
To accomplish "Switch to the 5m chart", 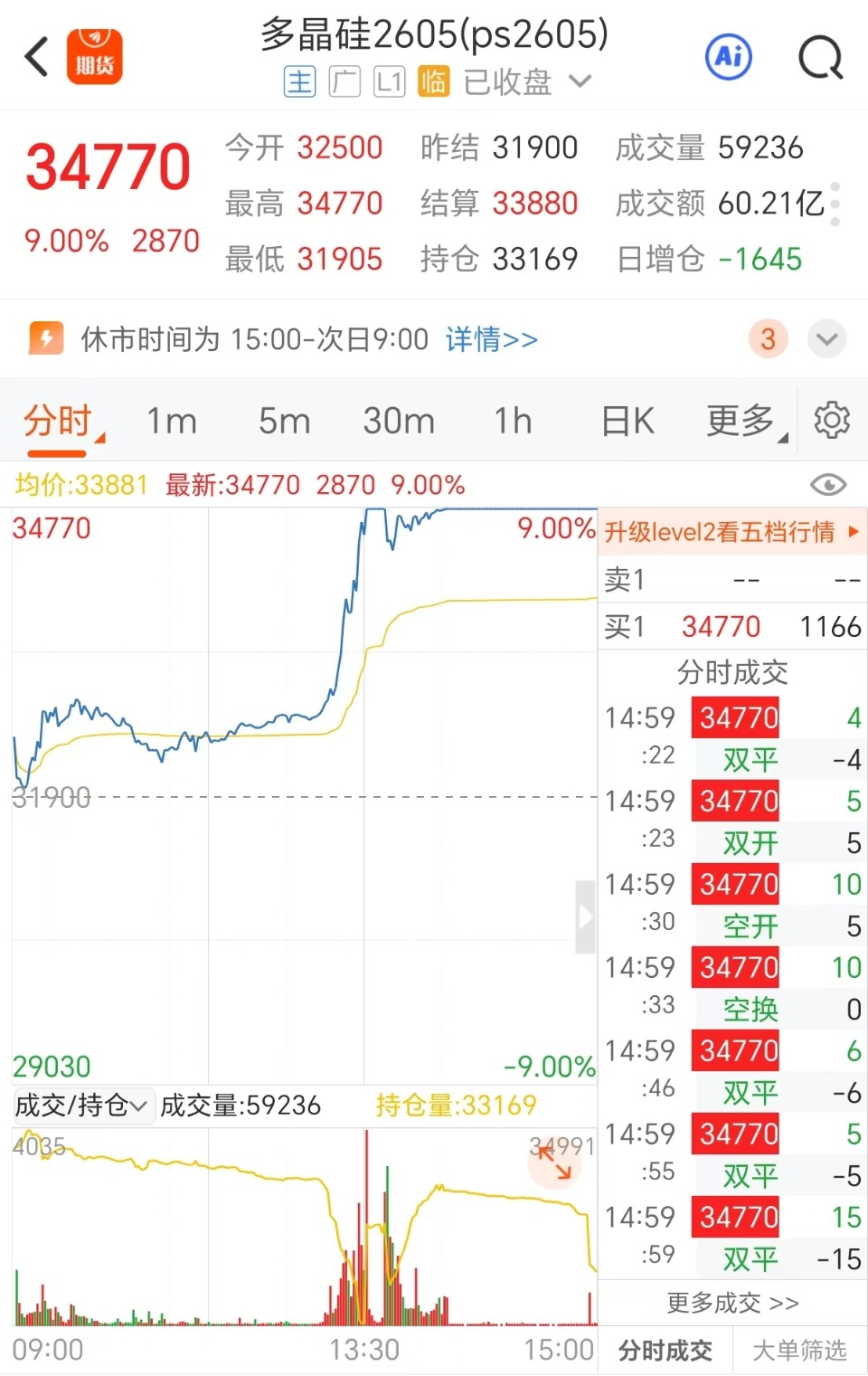I will [284, 422].
